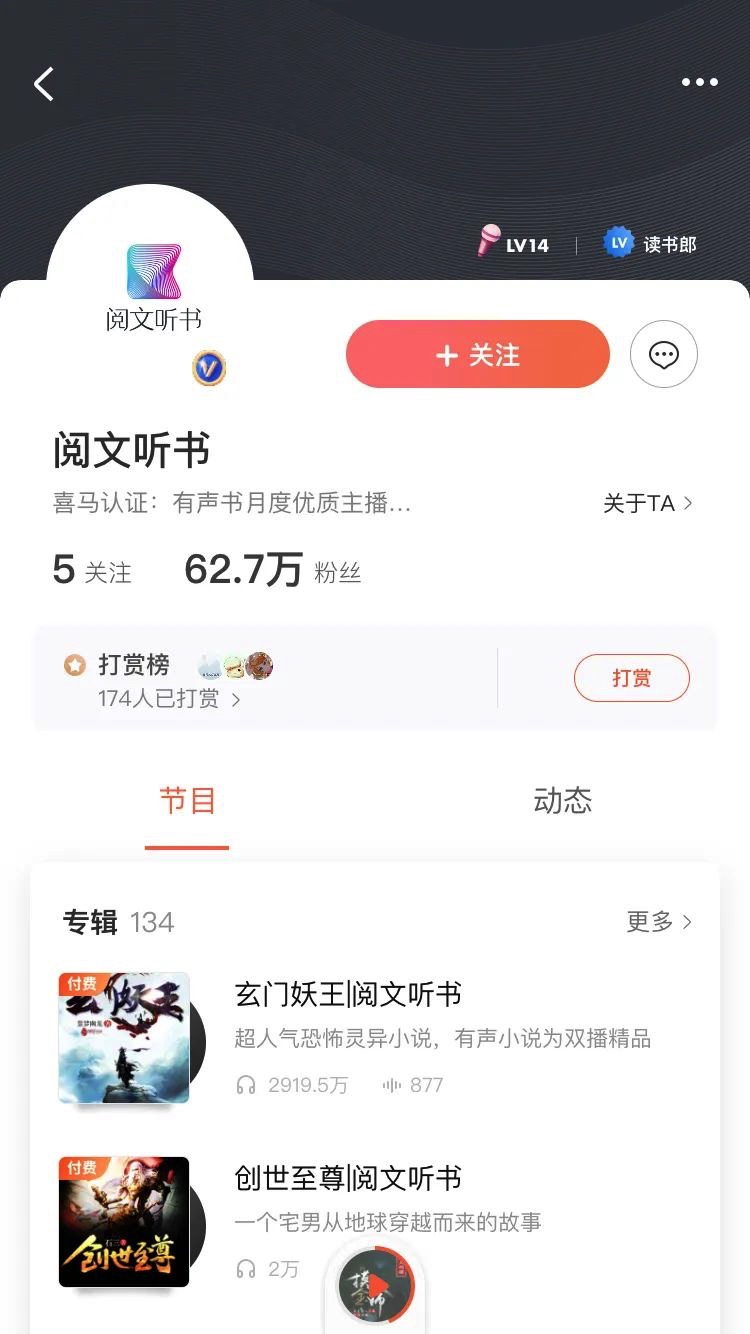
Task: Tap the headphones play-count icon on 玄门妖王
Action: 247,1084
